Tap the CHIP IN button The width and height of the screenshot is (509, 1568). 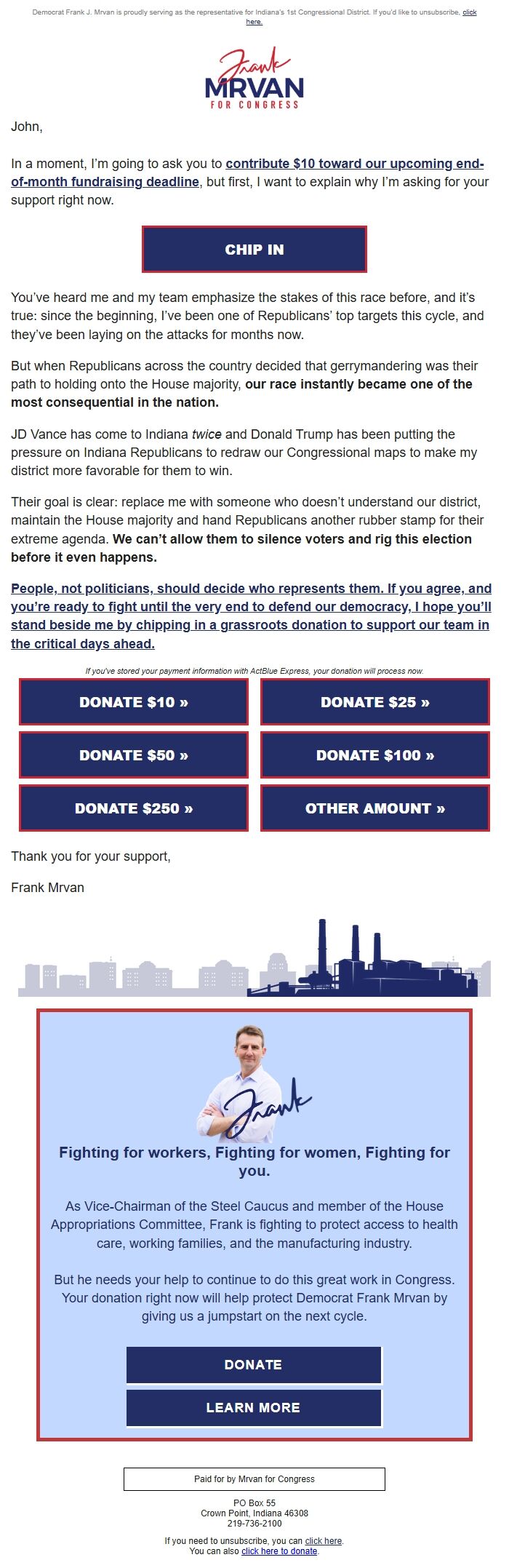pyautogui.click(x=254, y=250)
